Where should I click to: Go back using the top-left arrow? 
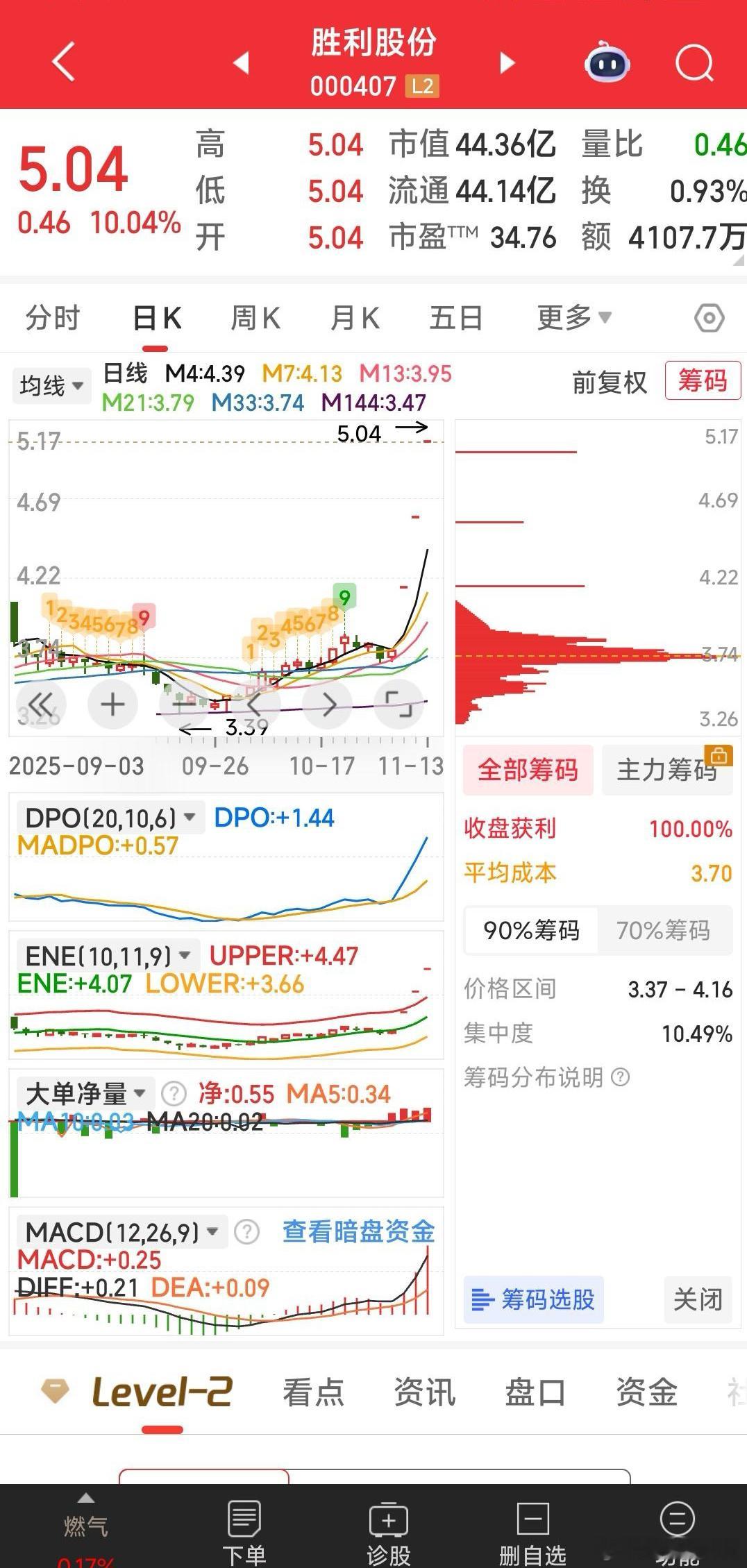63,62
